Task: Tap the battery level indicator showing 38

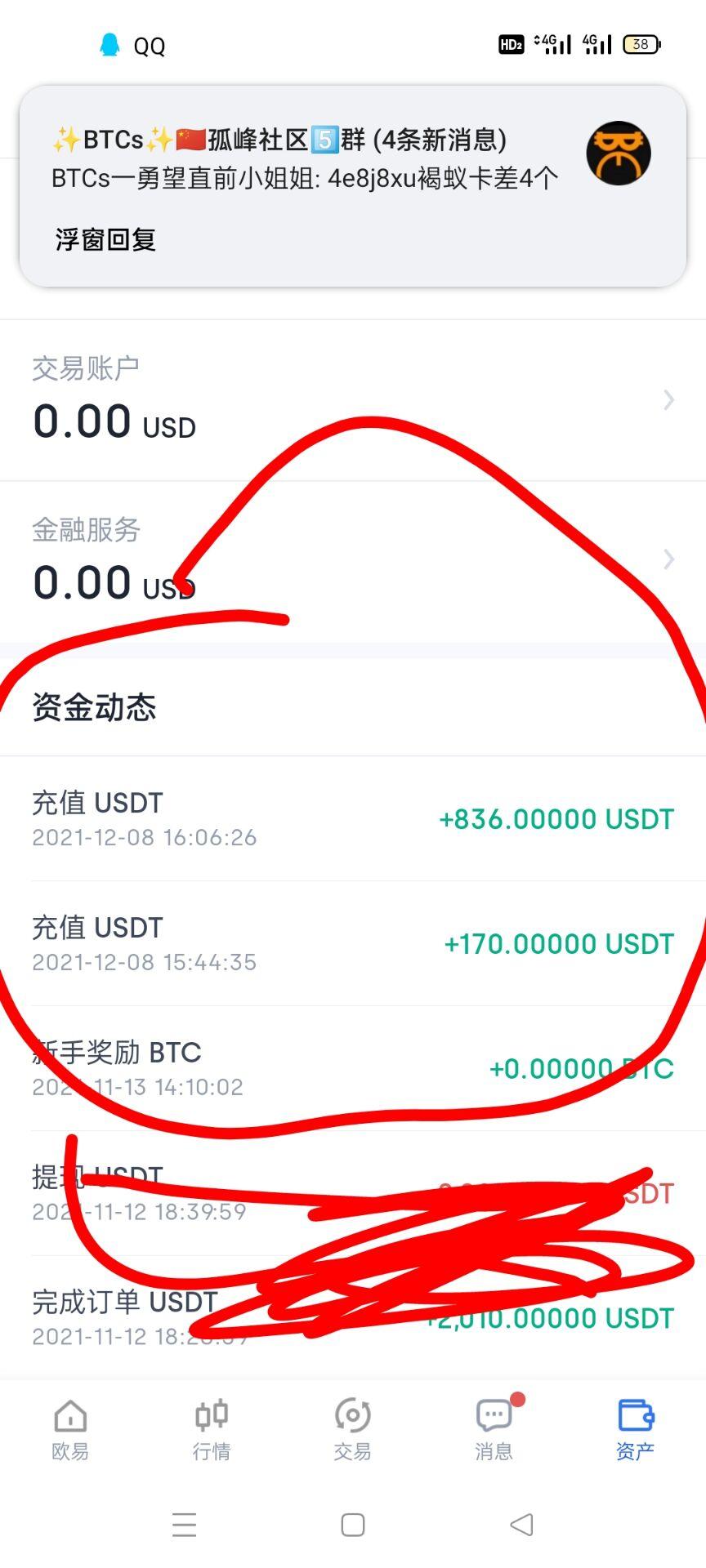Action: pyautogui.click(x=641, y=45)
